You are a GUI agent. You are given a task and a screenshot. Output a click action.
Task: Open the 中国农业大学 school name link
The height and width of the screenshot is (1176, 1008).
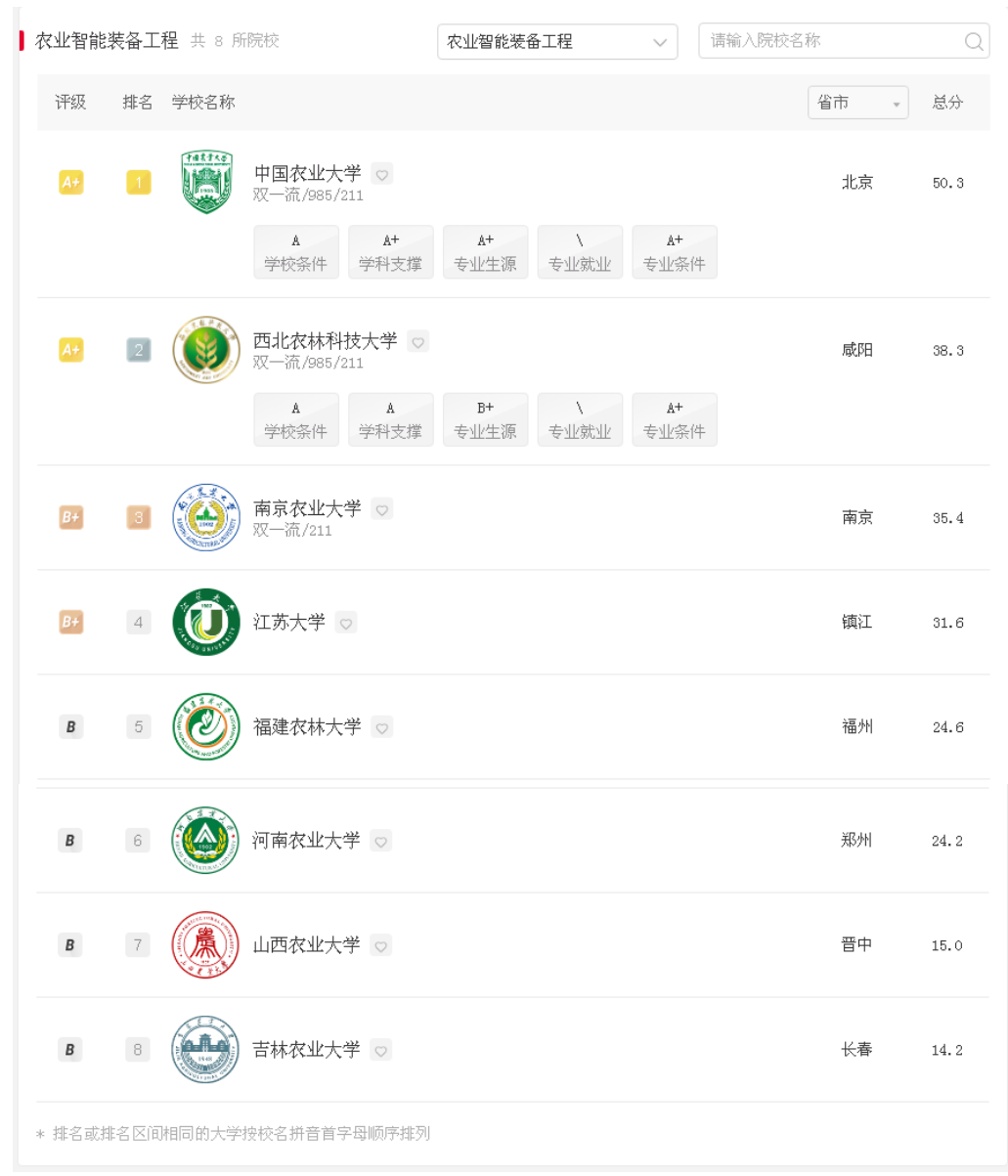(x=309, y=173)
